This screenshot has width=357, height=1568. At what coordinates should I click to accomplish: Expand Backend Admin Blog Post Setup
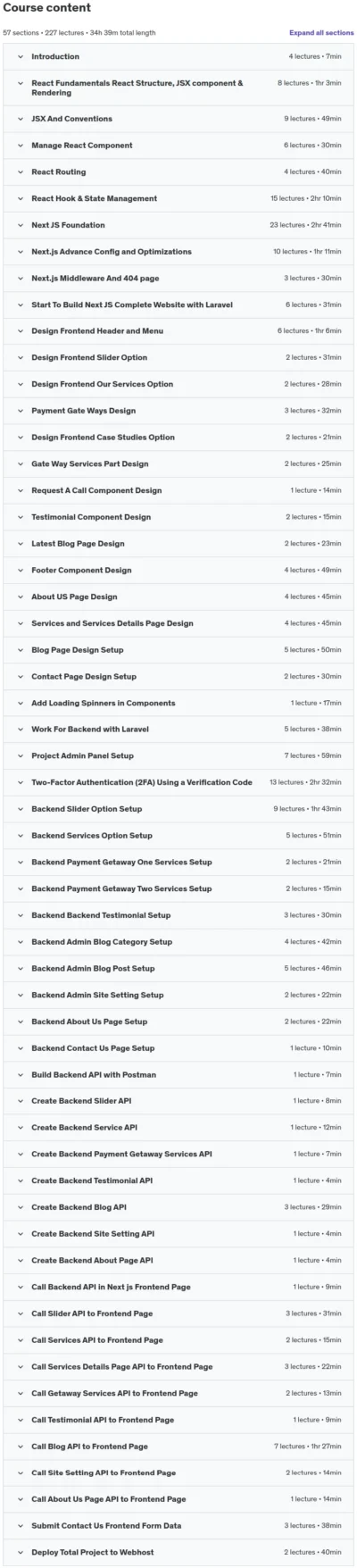coord(178,968)
